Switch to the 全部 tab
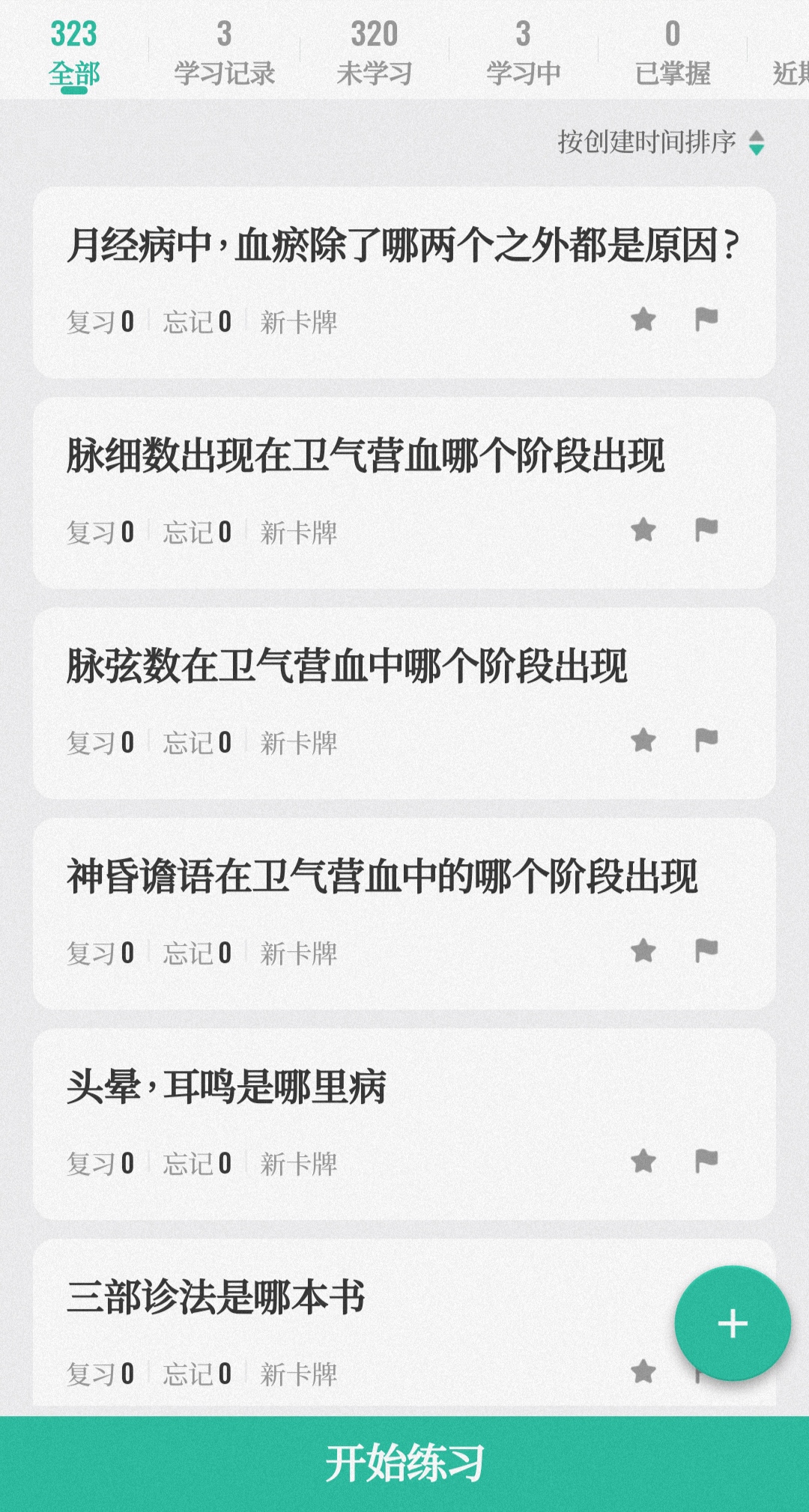This screenshot has width=809, height=1512. tap(74, 54)
